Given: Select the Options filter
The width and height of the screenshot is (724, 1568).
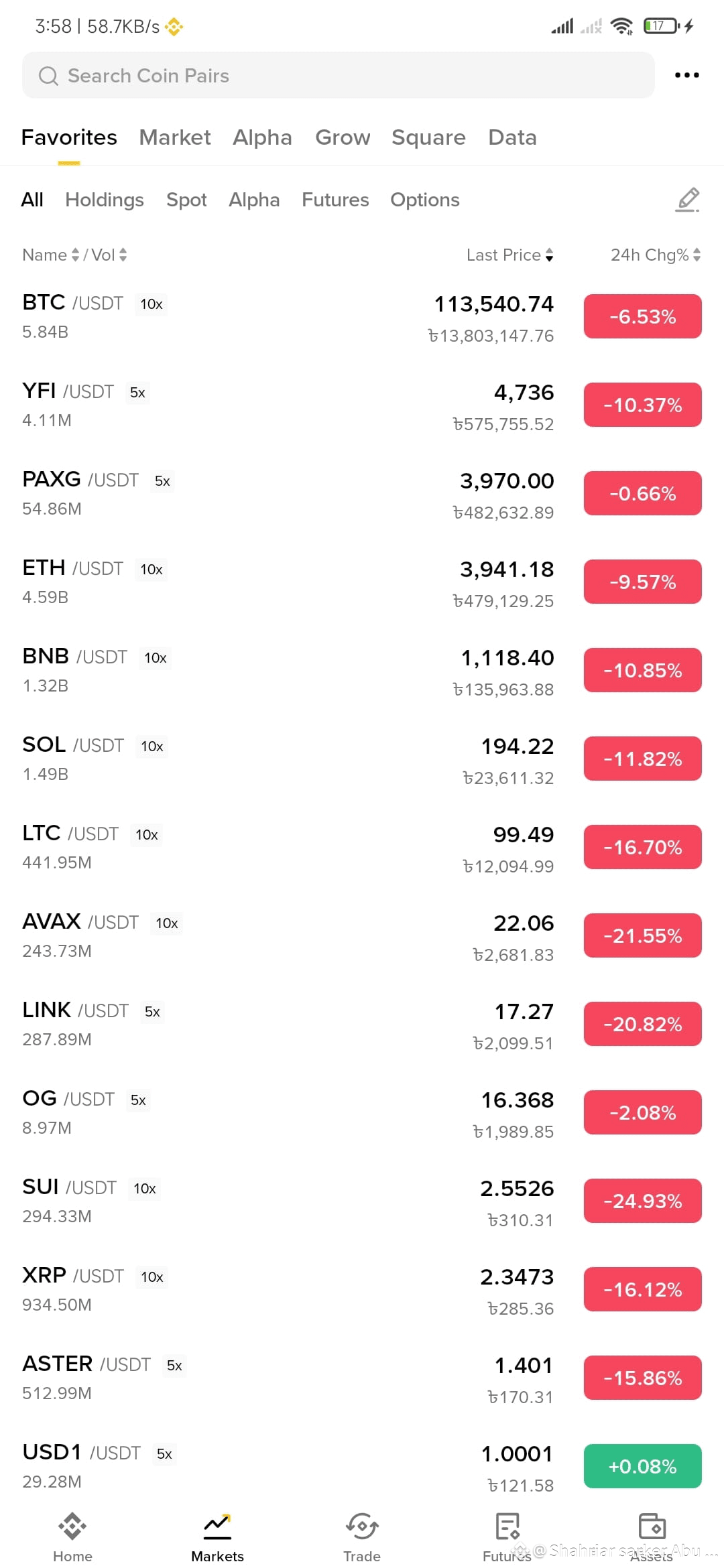Looking at the screenshot, I should [425, 200].
